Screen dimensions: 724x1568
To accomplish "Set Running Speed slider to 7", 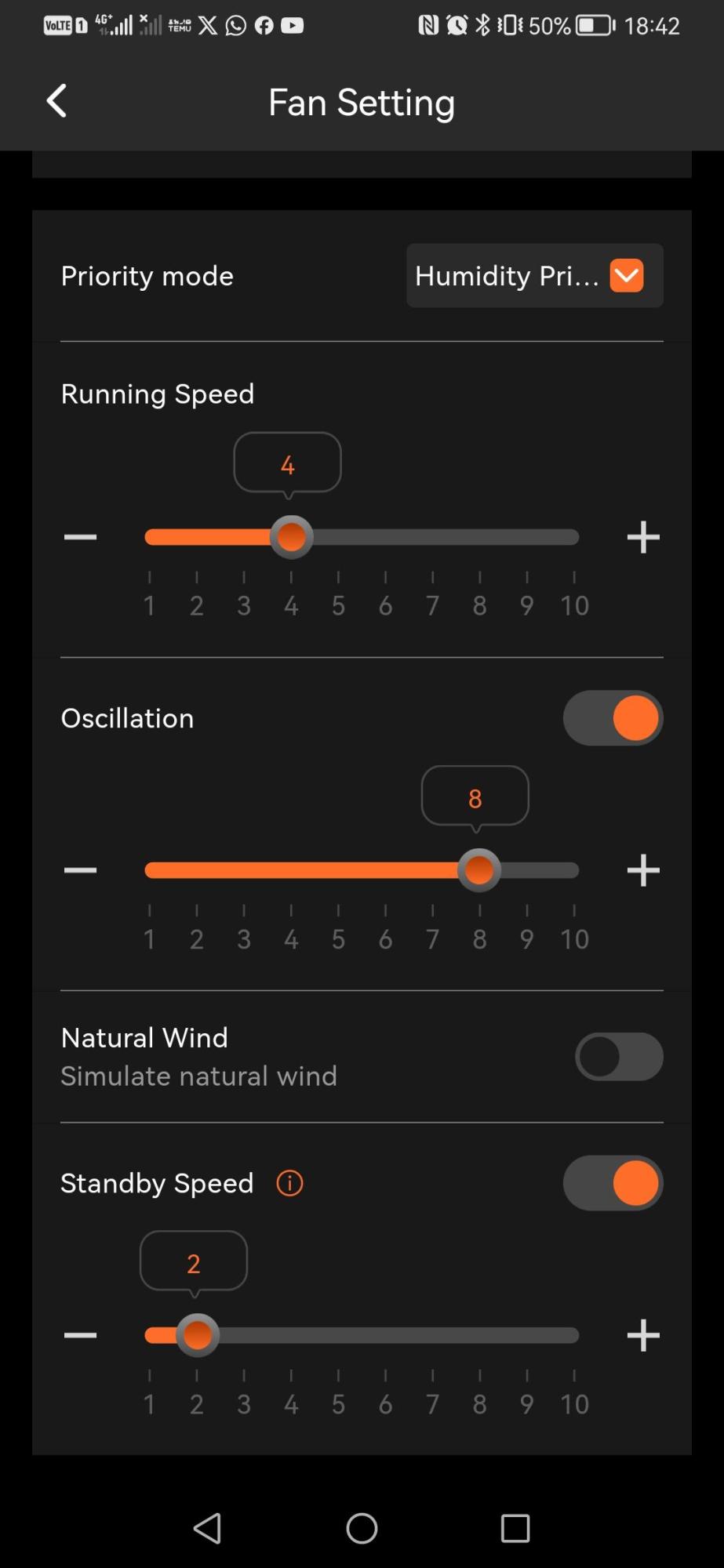I will pyautogui.click(x=432, y=537).
